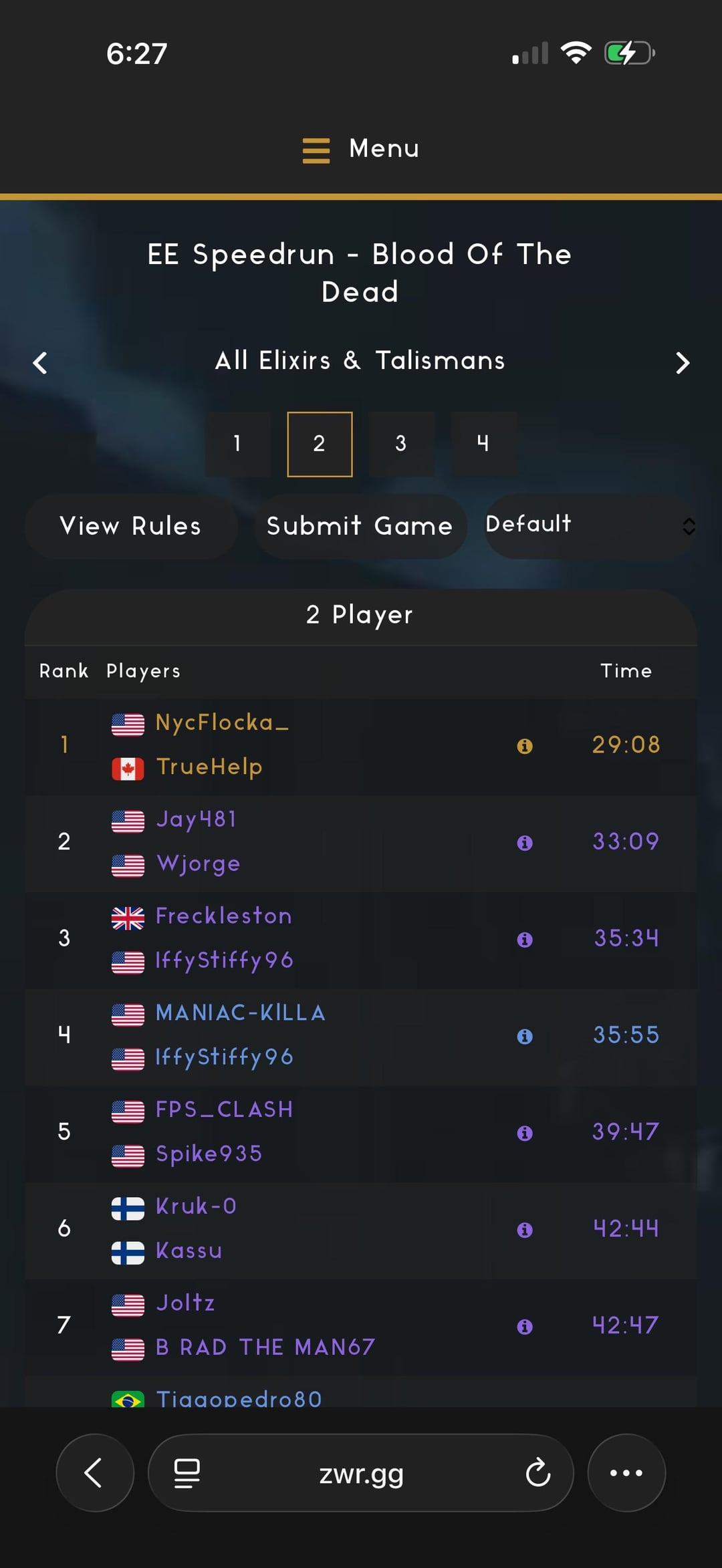
Task: Open info icon for the 33:09 run
Action: (525, 843)
